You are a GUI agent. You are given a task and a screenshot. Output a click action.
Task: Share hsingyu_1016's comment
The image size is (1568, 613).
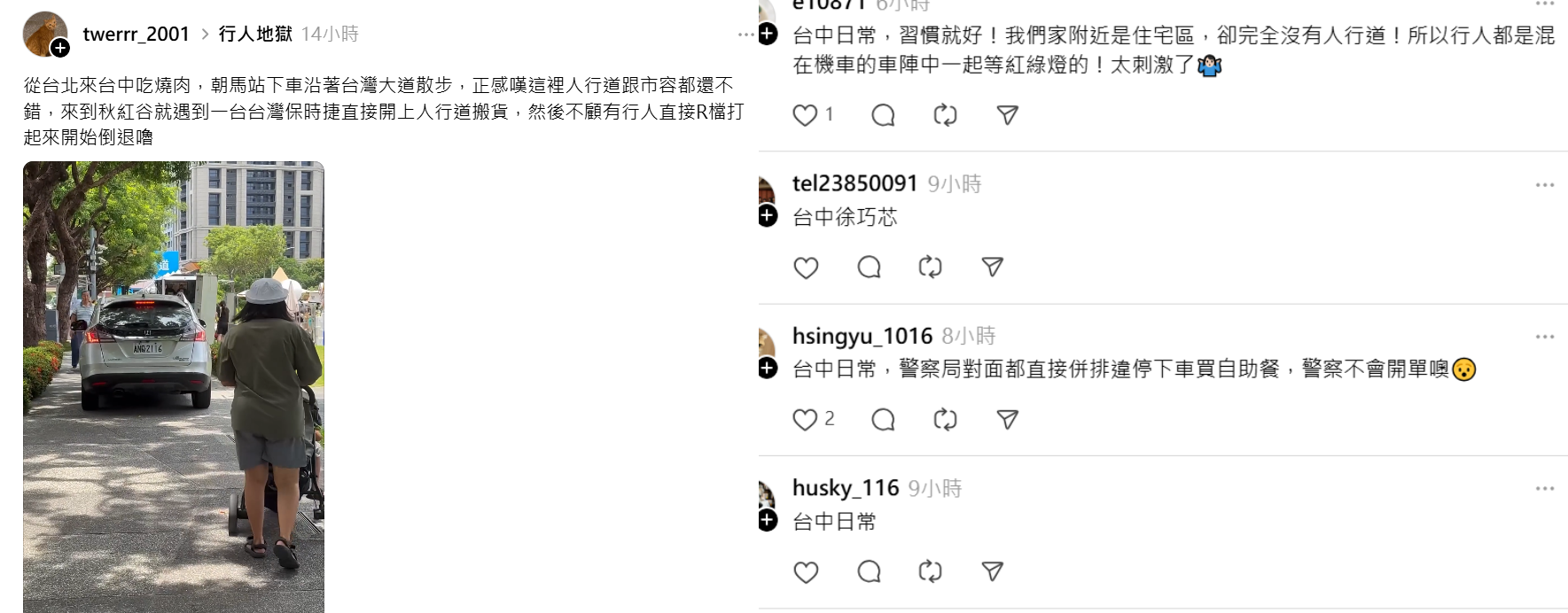tap(1007, 420)
